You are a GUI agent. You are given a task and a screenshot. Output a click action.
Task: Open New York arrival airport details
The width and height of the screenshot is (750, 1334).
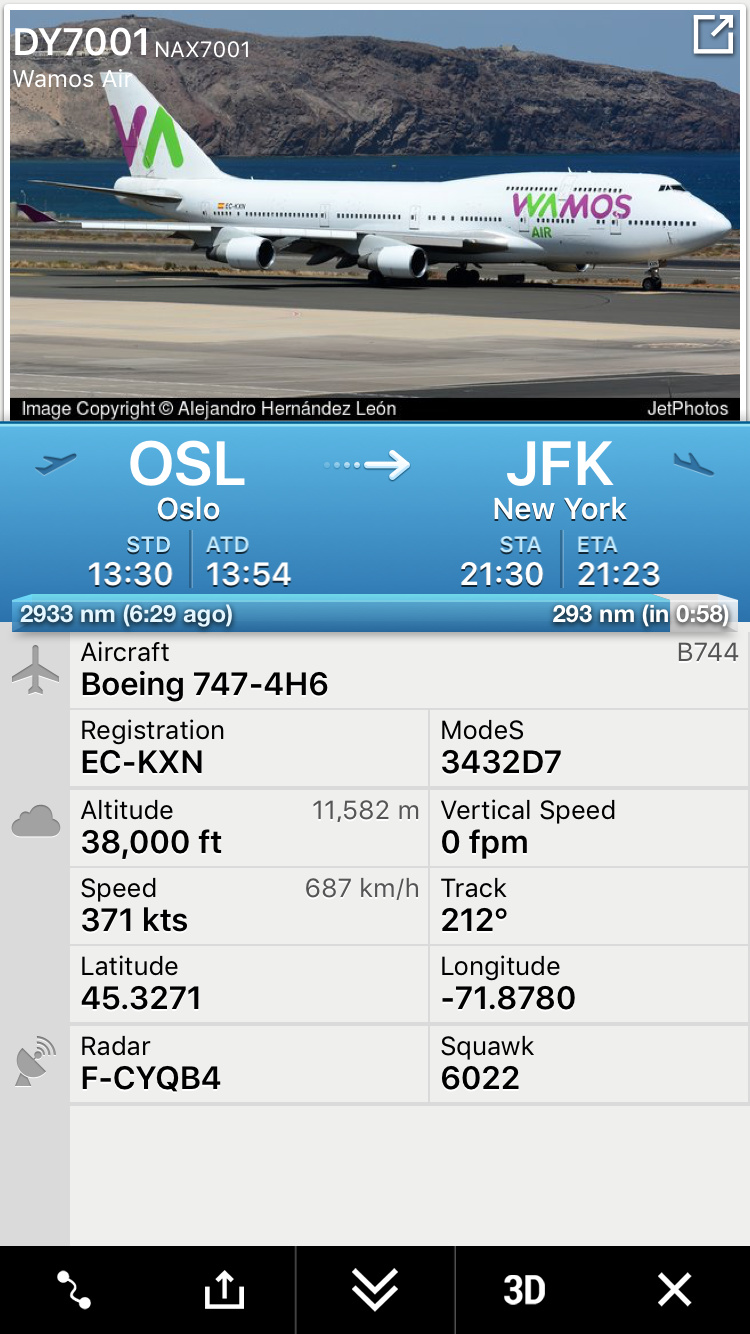[559, 480]
